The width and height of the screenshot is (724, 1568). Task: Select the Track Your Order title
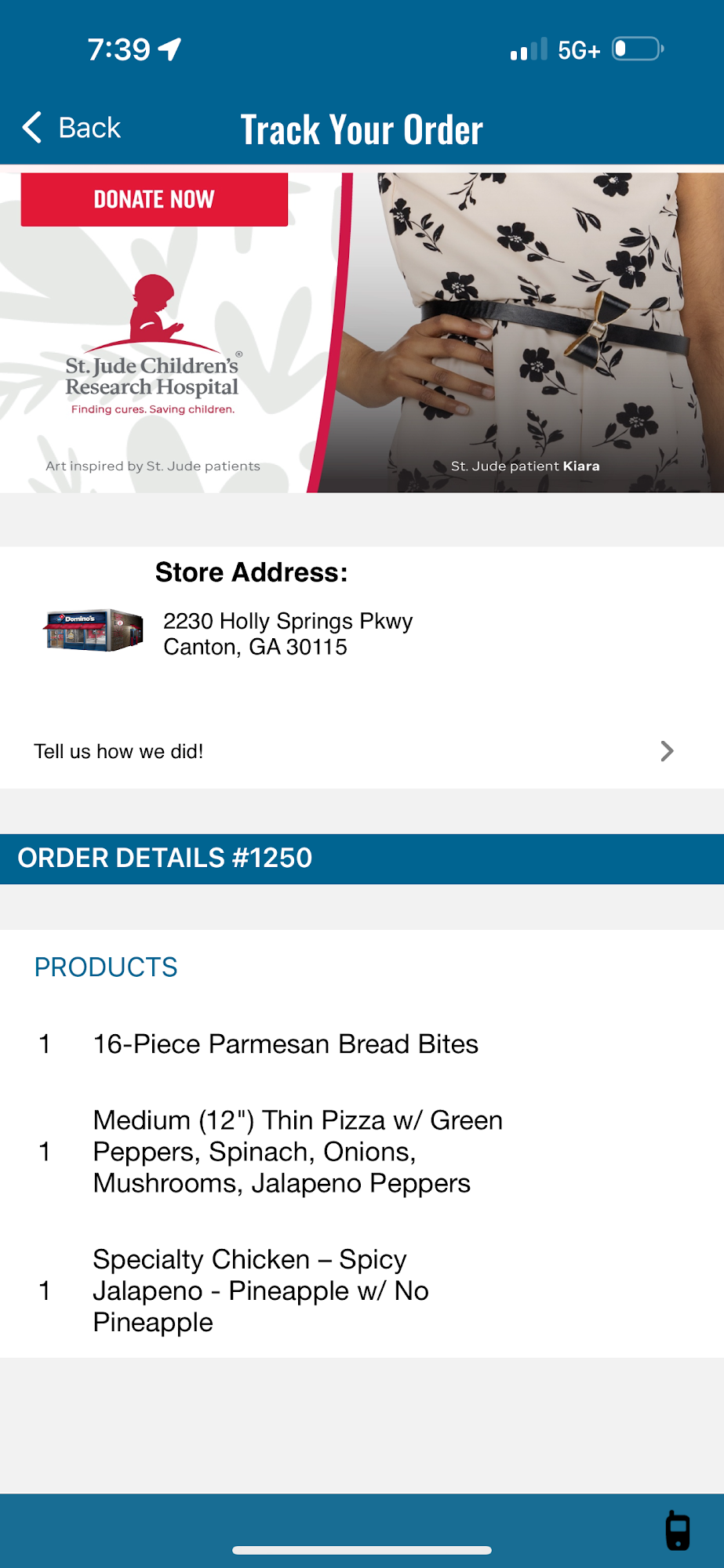tap(362, 129)
